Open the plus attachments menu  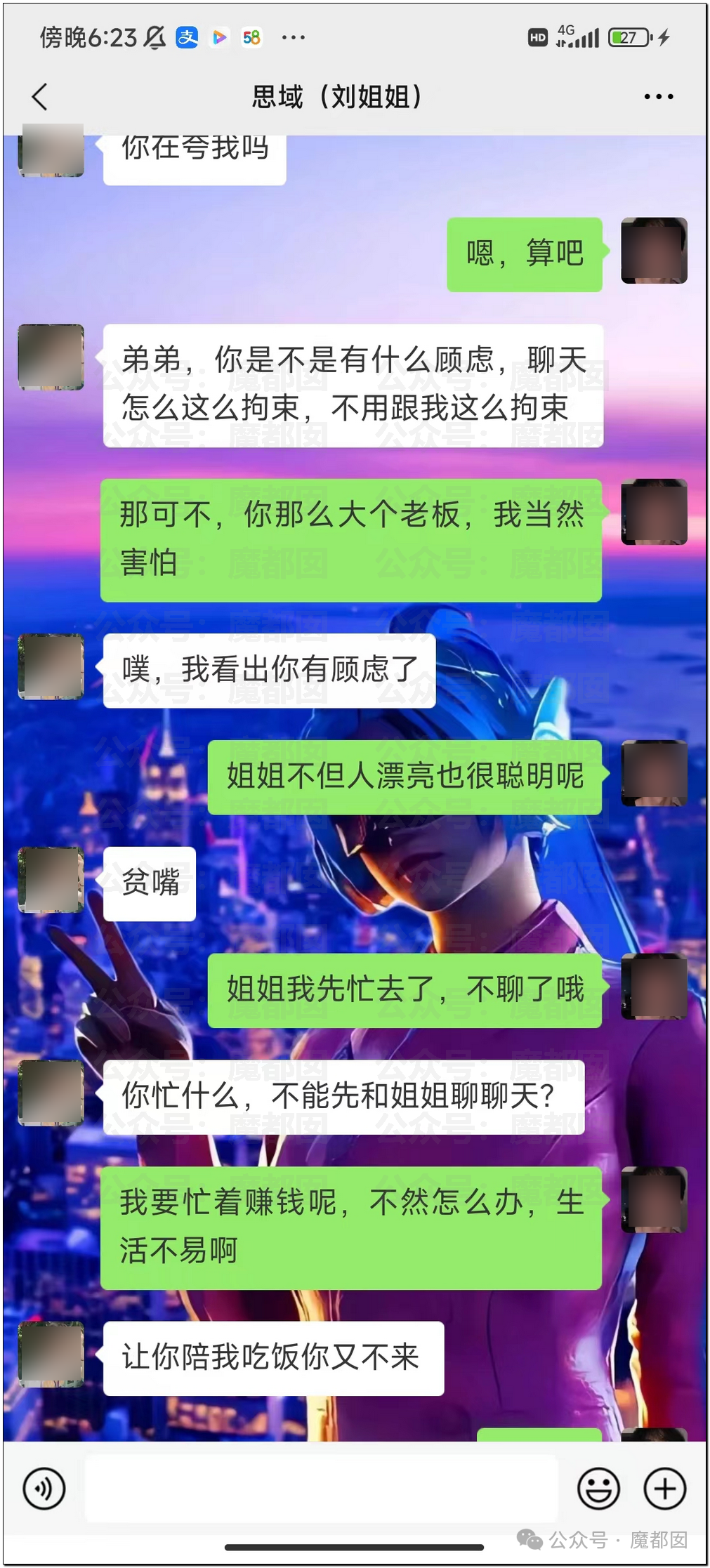[664, 1488]
